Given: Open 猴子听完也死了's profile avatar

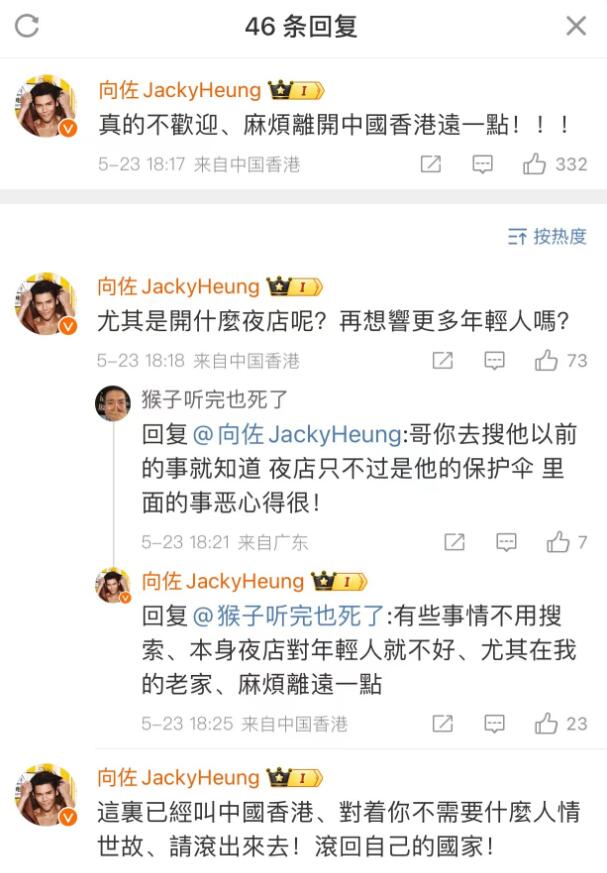Looking at the screenshot, I should tap(113, 404).
